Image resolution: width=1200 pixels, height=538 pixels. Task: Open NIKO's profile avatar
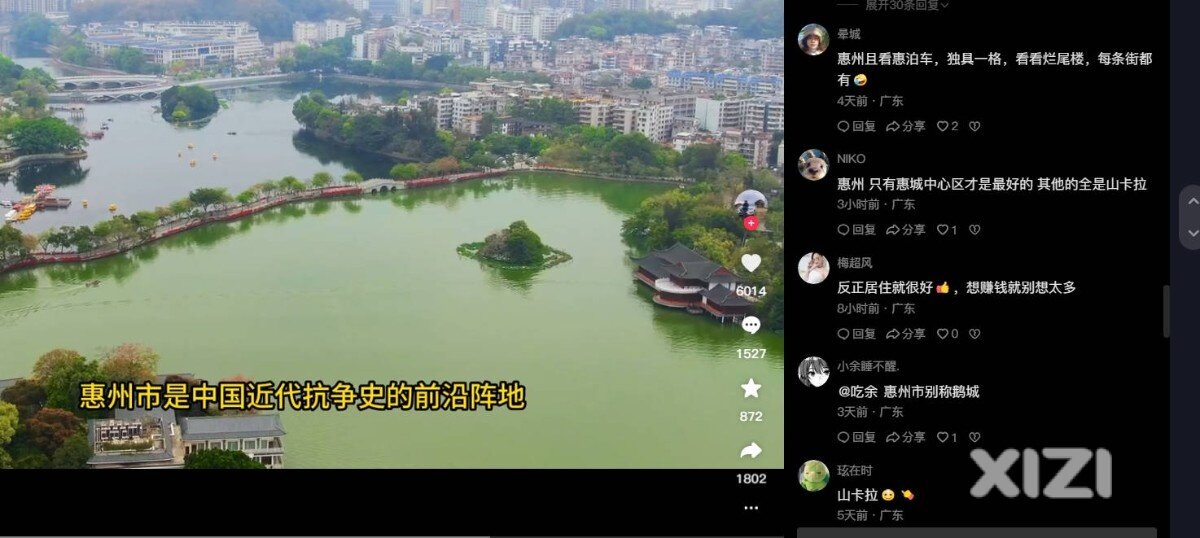pos(814,165)
